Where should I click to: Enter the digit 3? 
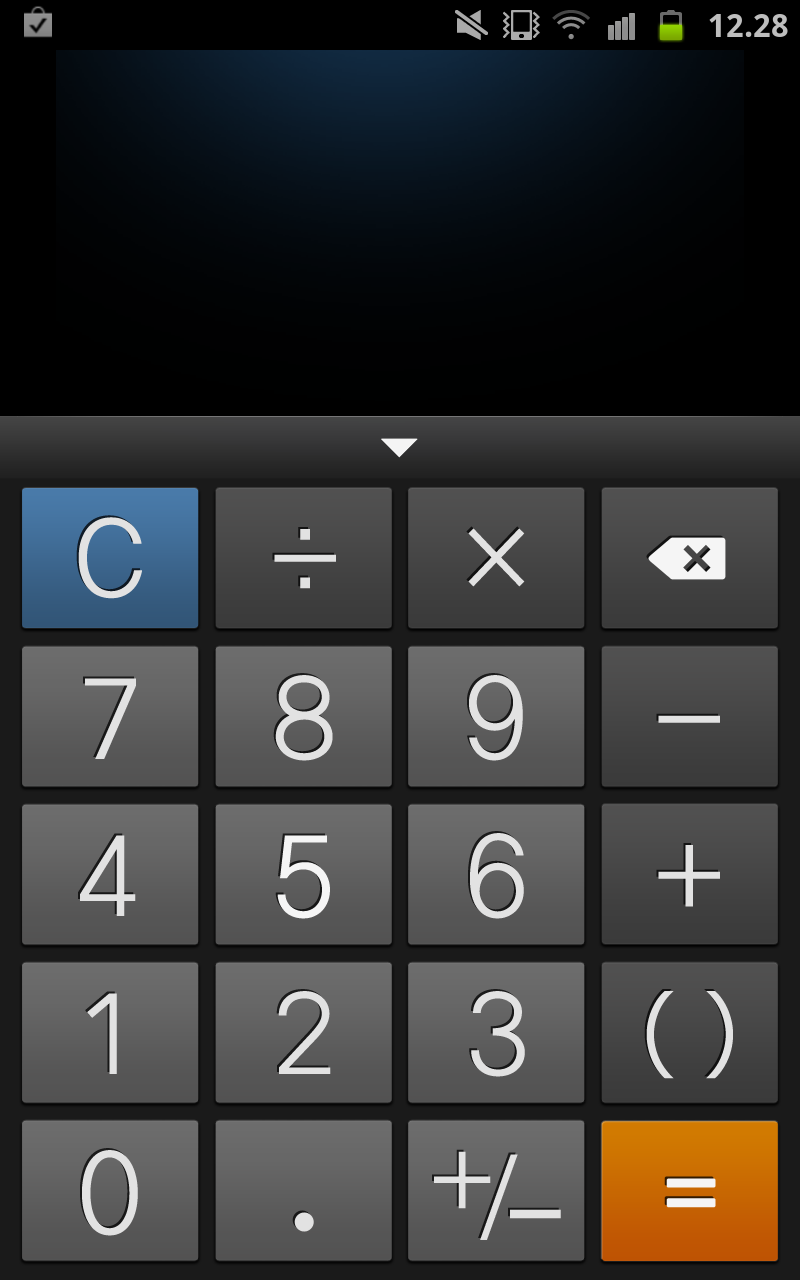tap(496, 1032)
